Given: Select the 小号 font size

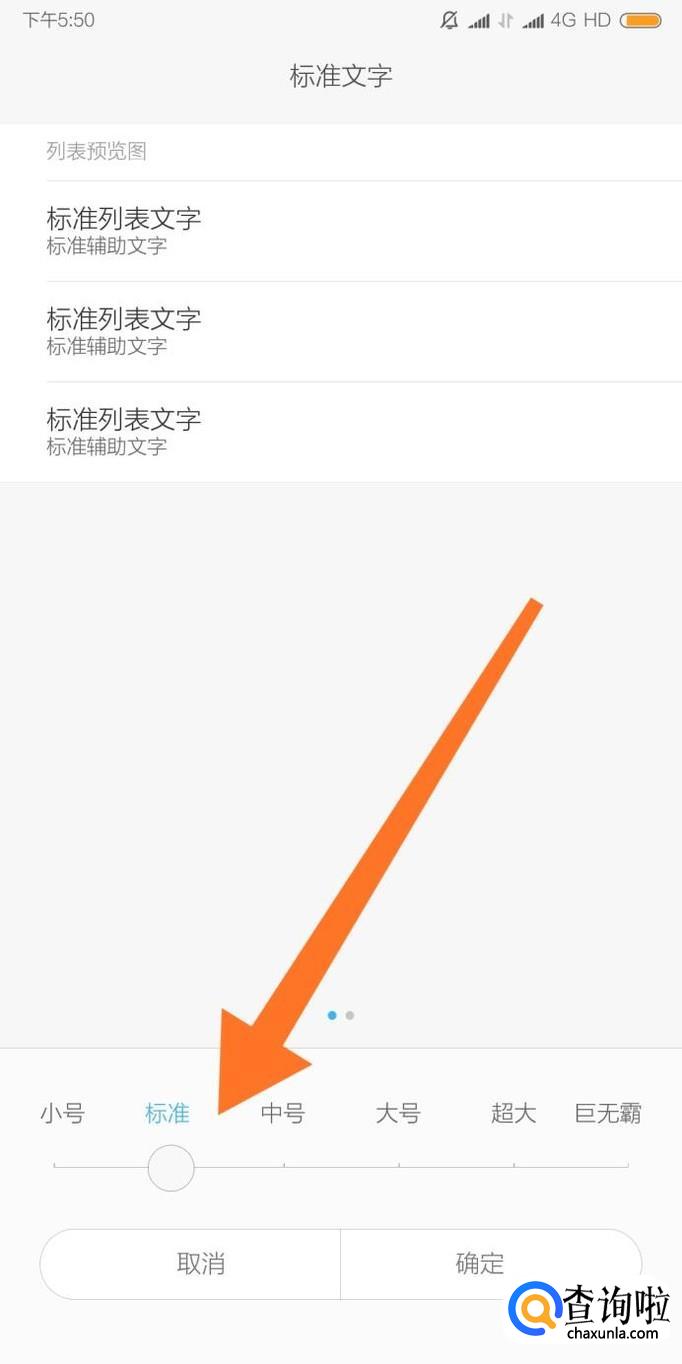Looking at the screenshot, I should click(x=62, y=1113).
